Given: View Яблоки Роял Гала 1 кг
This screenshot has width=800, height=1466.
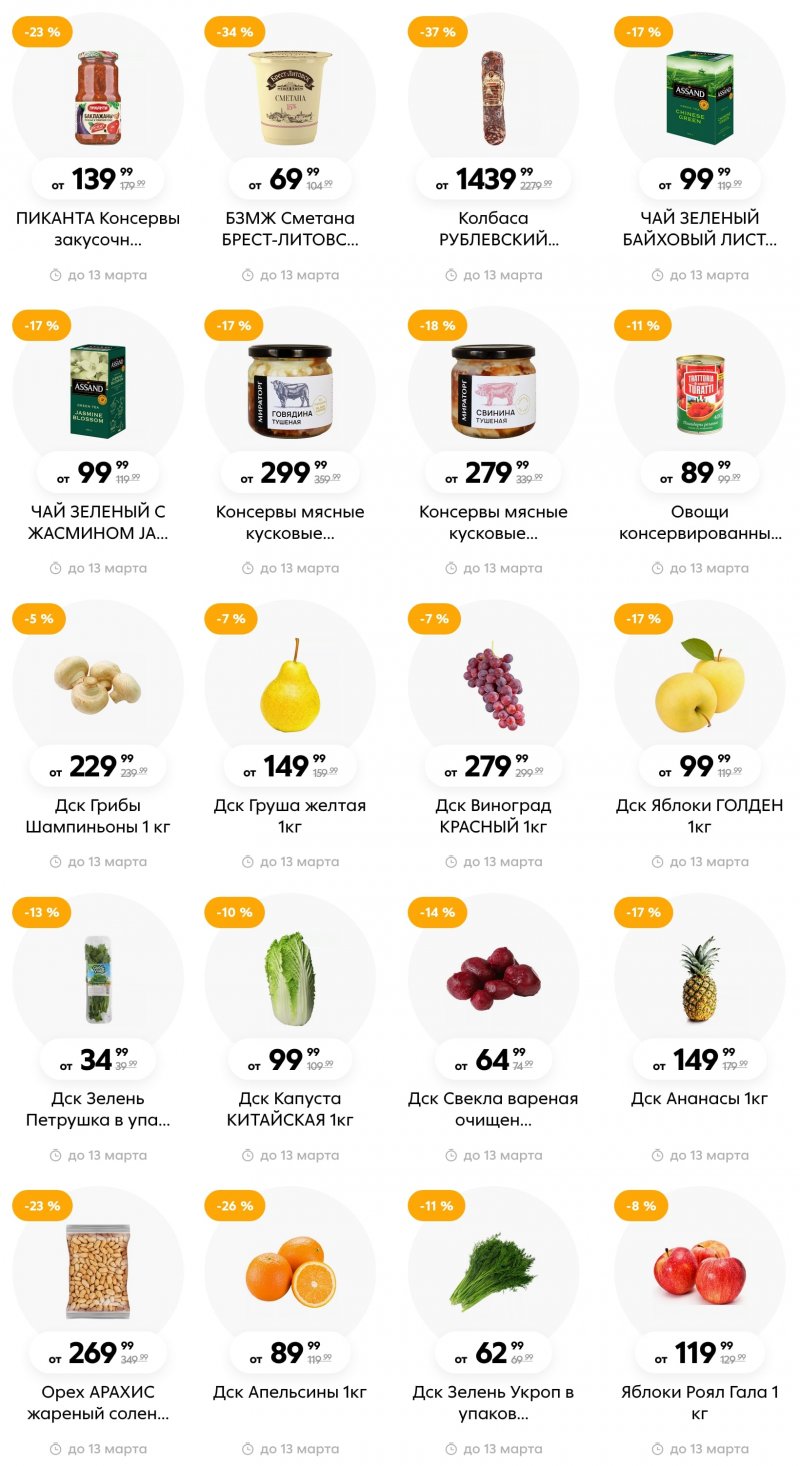Looking at the screenshot, I should [x=699, y=1402].
